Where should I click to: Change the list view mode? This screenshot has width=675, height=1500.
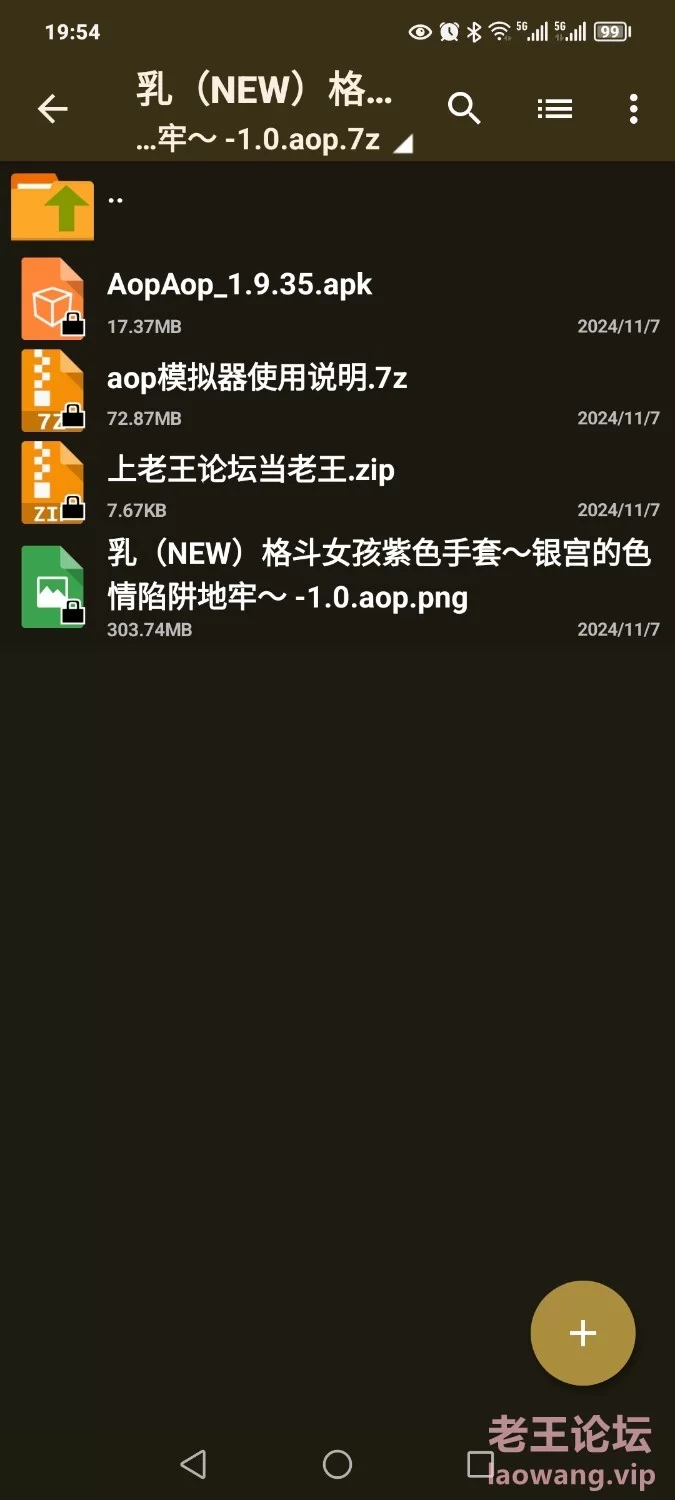(x=555, y=108)
